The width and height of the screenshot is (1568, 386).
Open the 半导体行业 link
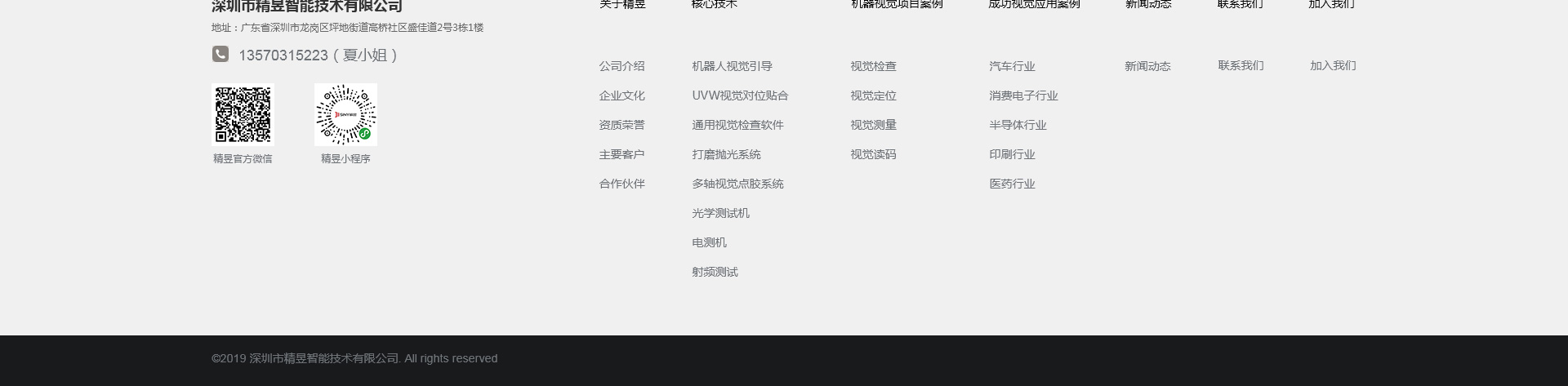point(1018,125)
